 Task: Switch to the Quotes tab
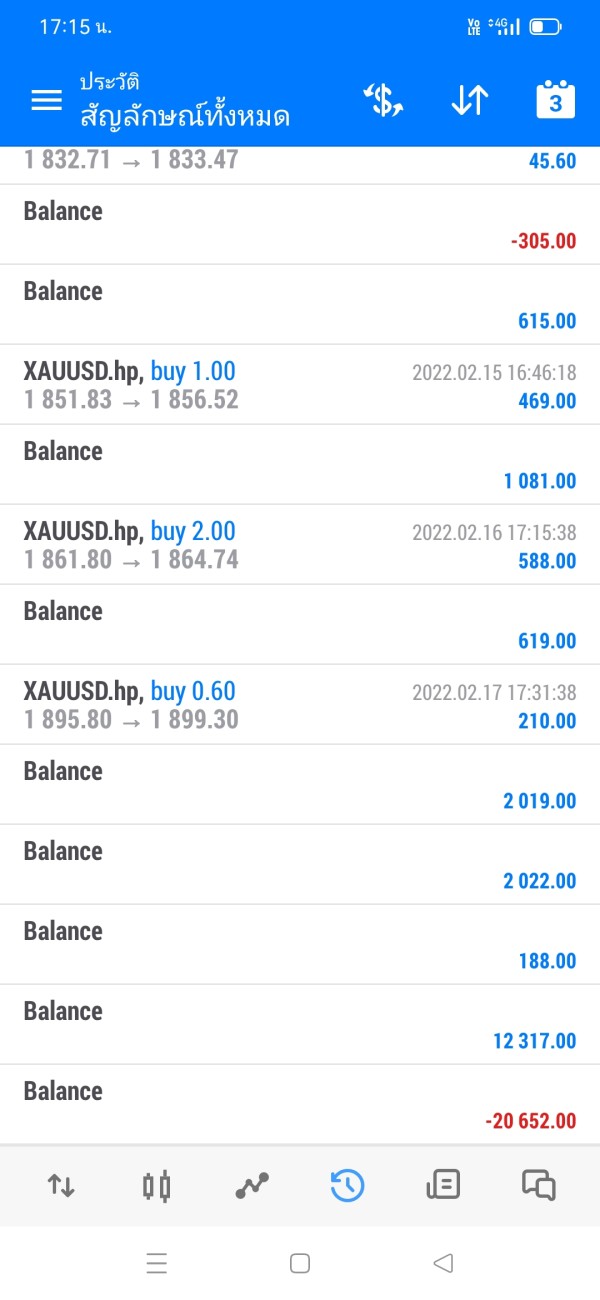[x=61, y=1186]
